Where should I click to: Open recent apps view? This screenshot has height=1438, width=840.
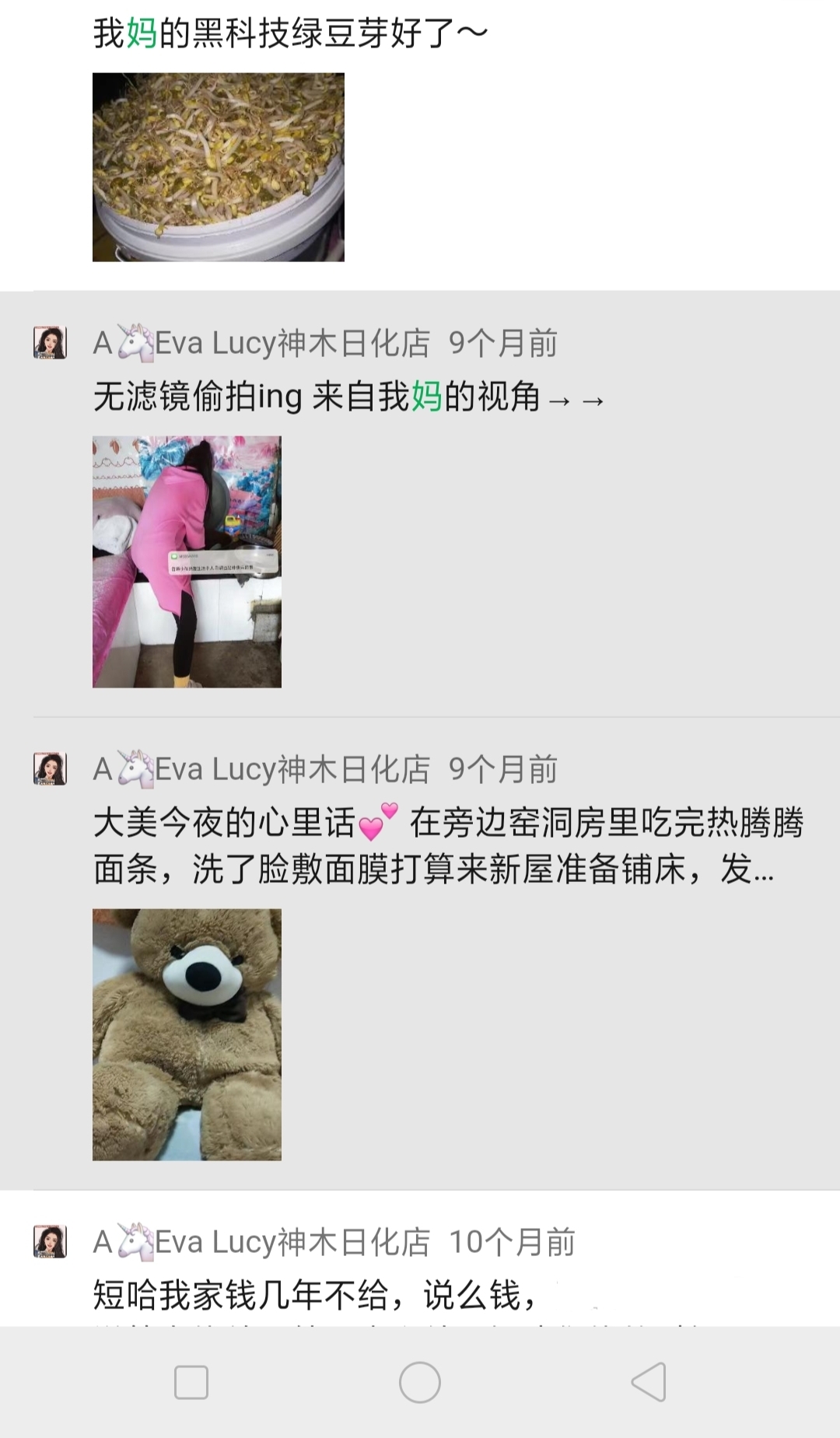tap(191, 1382)
